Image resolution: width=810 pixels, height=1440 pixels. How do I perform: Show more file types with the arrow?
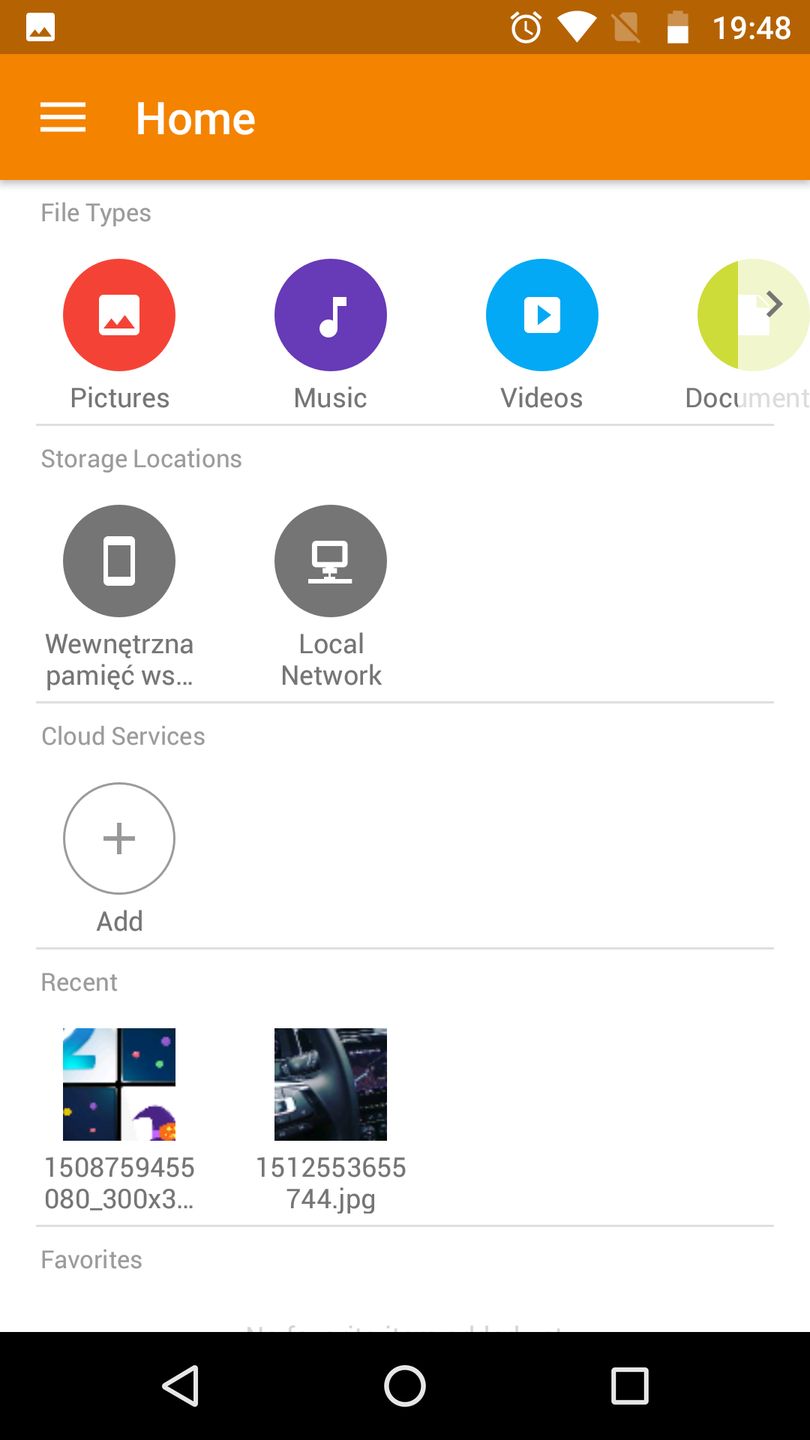pyautogui.click(x=774, y=304)
